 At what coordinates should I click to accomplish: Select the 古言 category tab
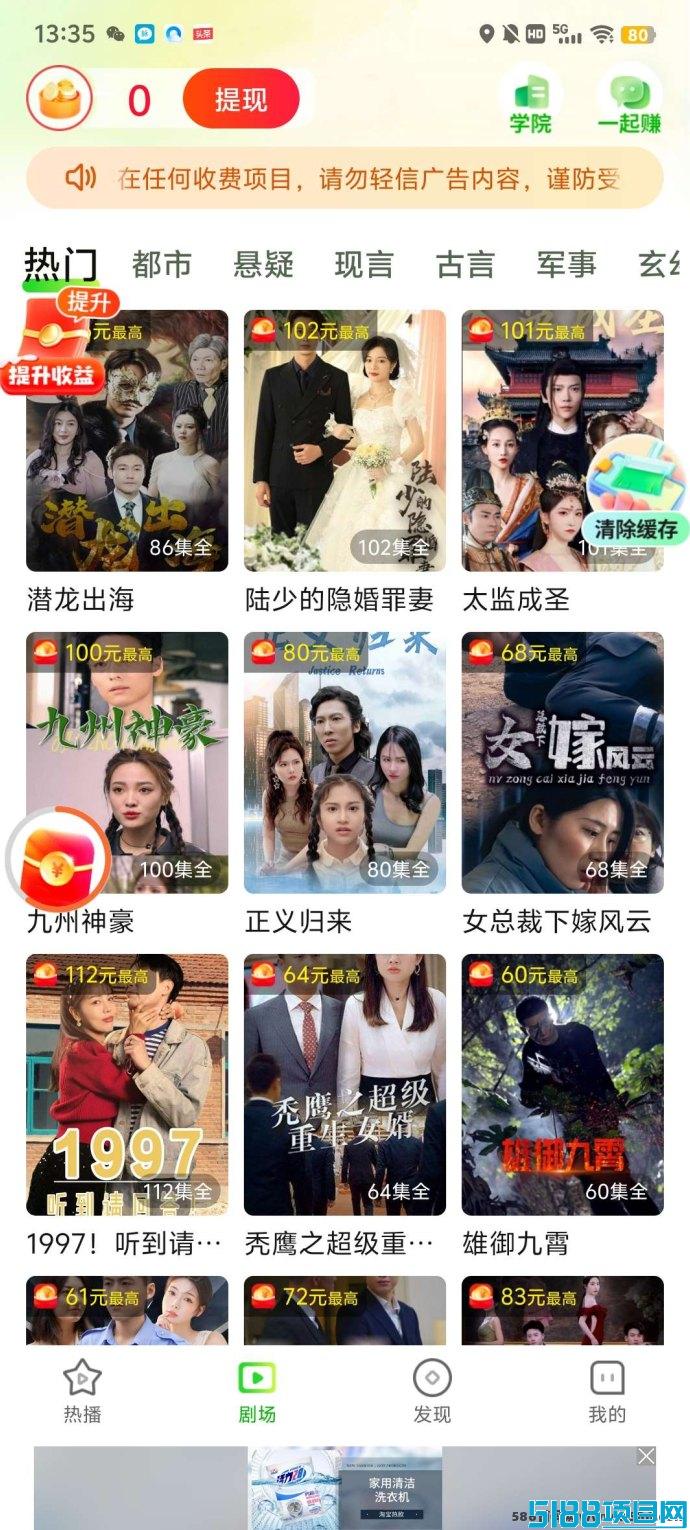[465, 264]
